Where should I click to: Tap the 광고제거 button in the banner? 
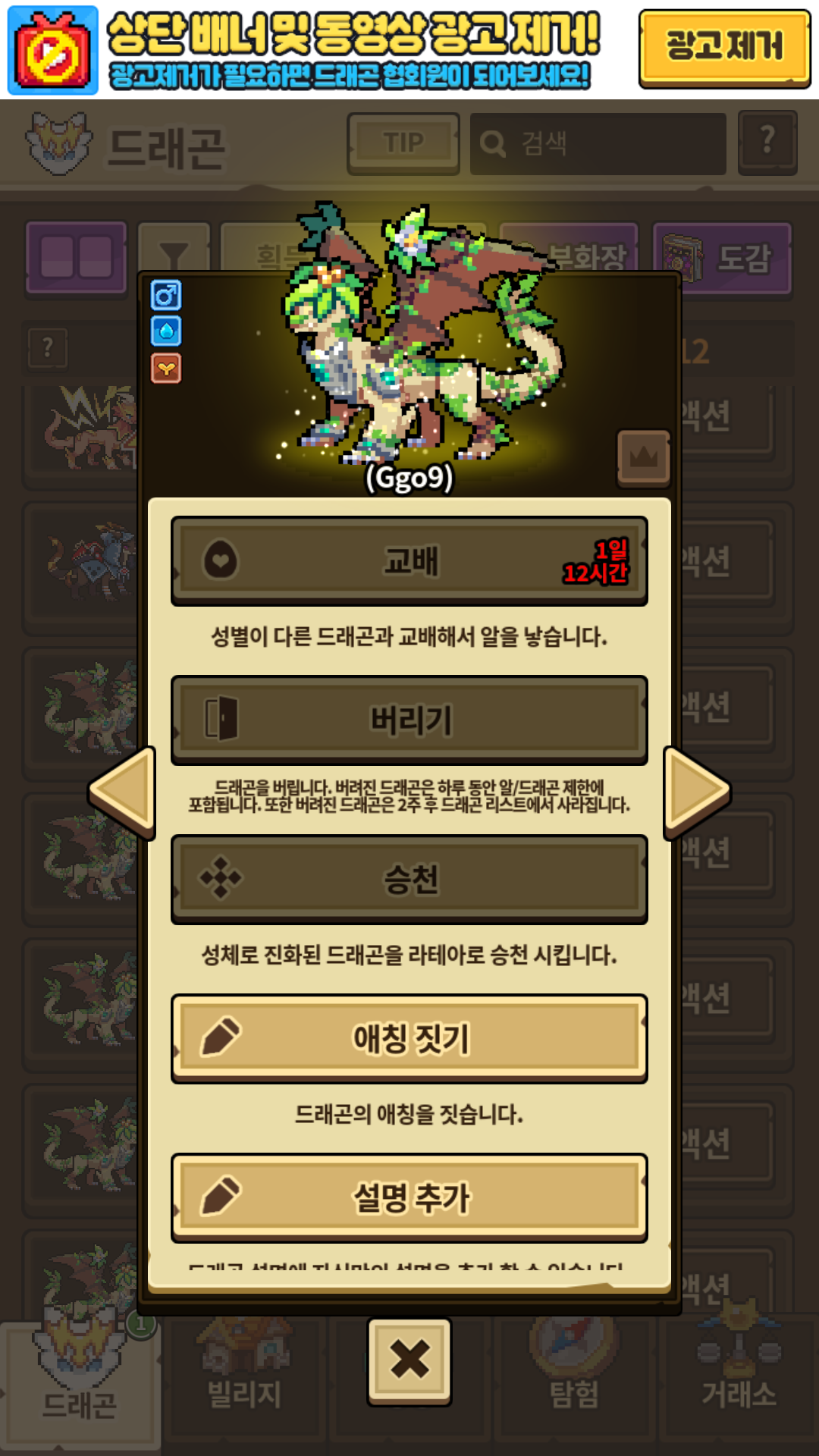724,47
